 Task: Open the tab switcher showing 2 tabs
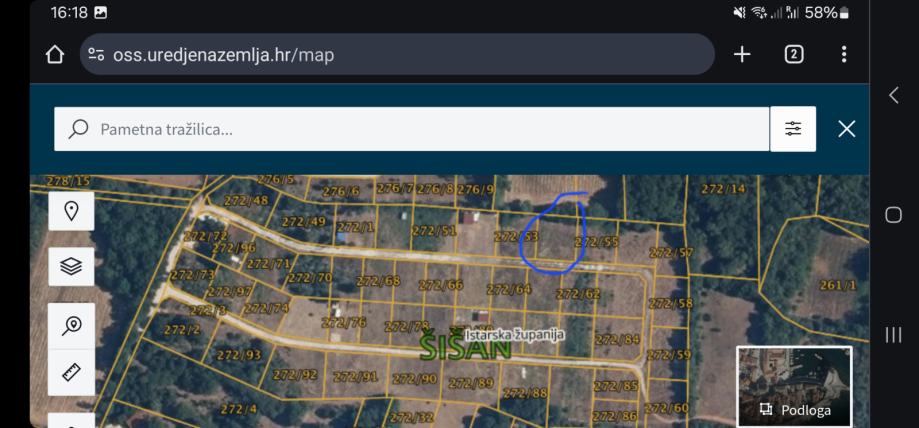click(x=794, y=54)
